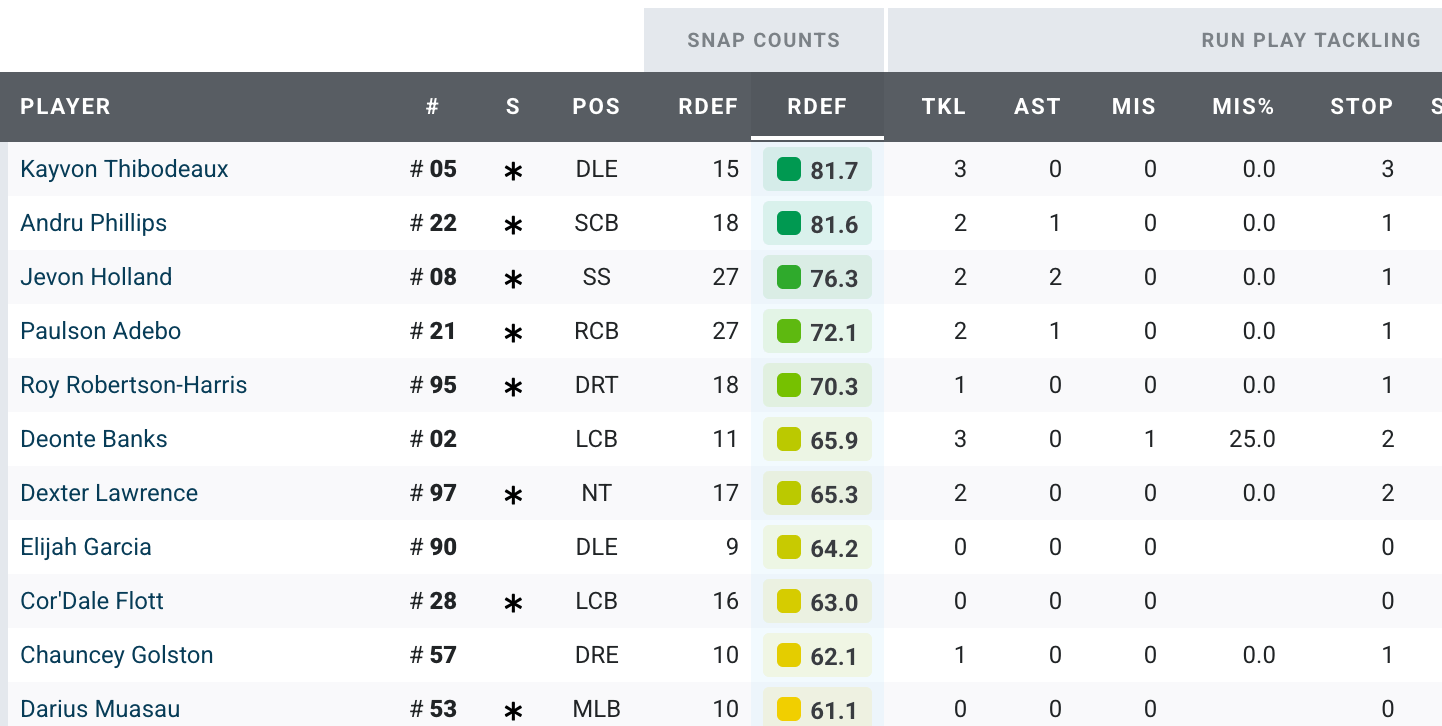
Task: View Jevon Holland's profile
Action: coord(96,277)
